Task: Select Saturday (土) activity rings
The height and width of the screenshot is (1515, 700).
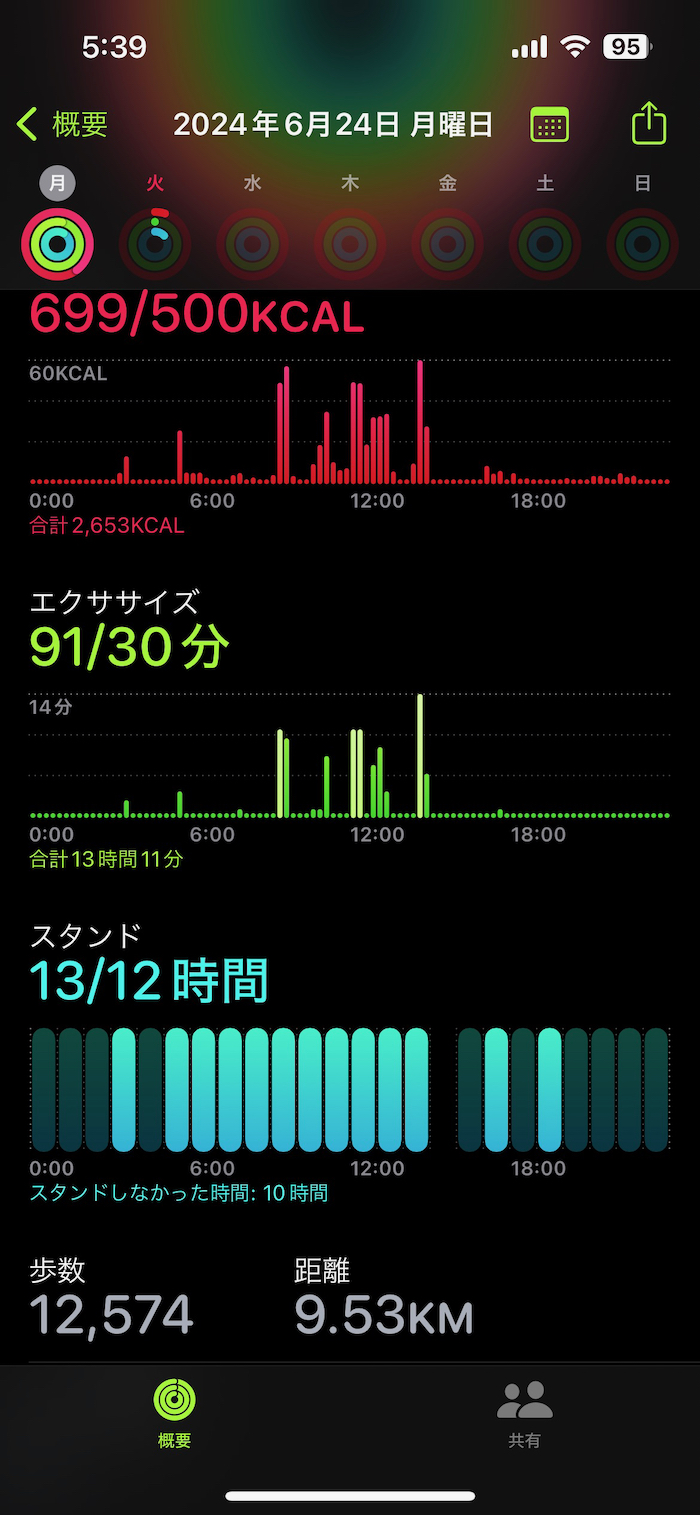Action: click(x=545, y=242)
